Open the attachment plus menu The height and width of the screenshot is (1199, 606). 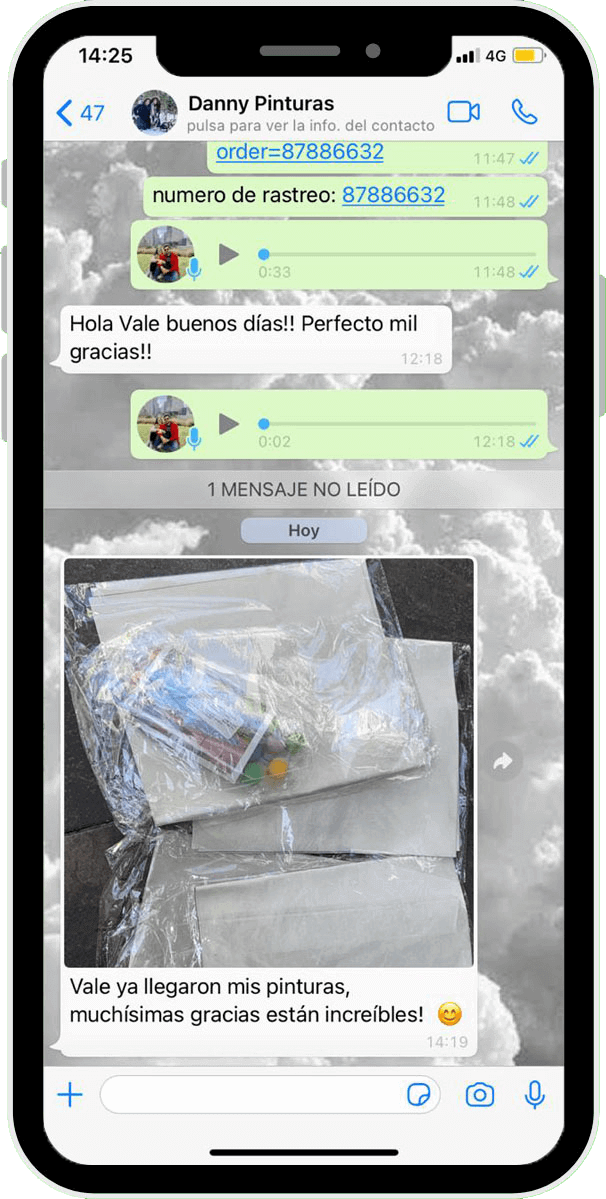tap(70, 1095)
